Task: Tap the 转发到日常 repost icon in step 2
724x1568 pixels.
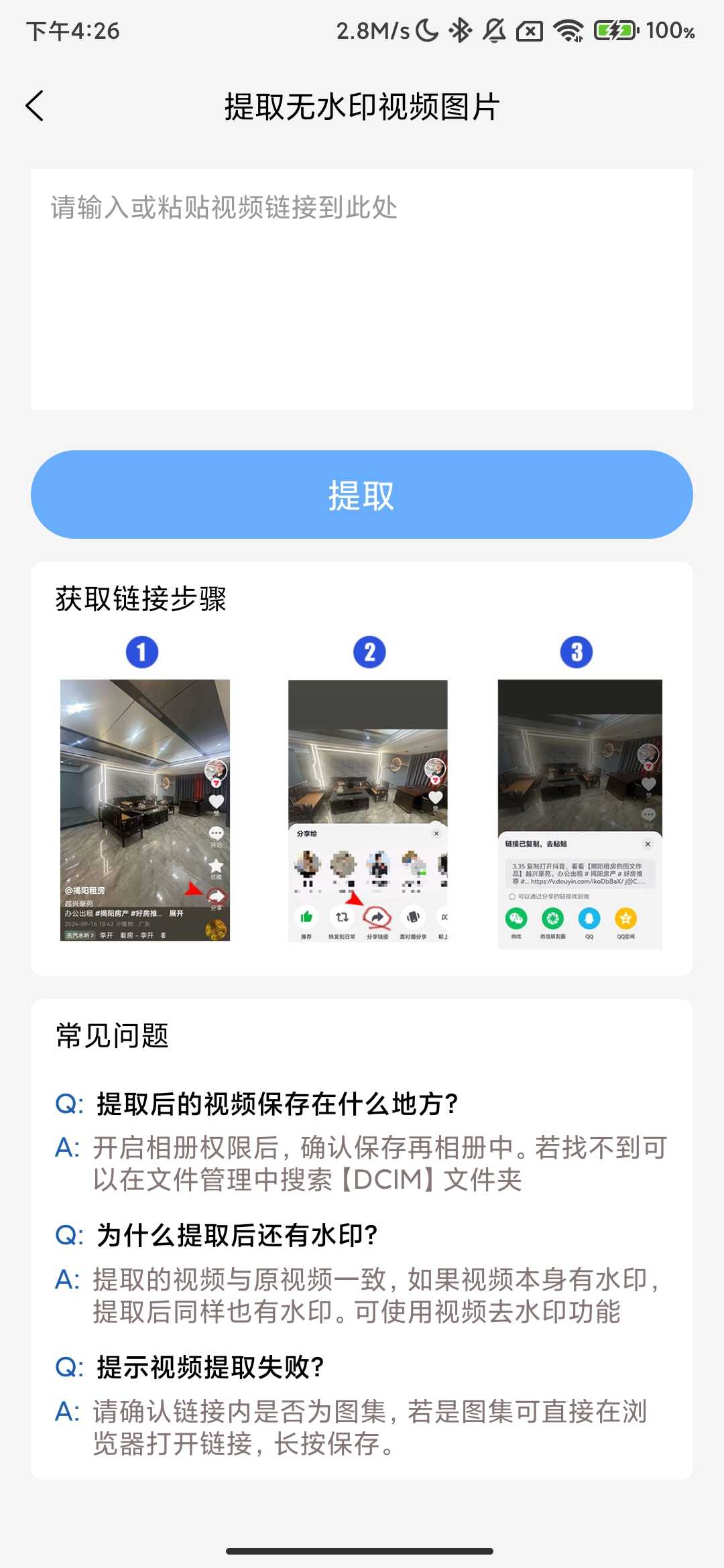Action: (343, 917)
